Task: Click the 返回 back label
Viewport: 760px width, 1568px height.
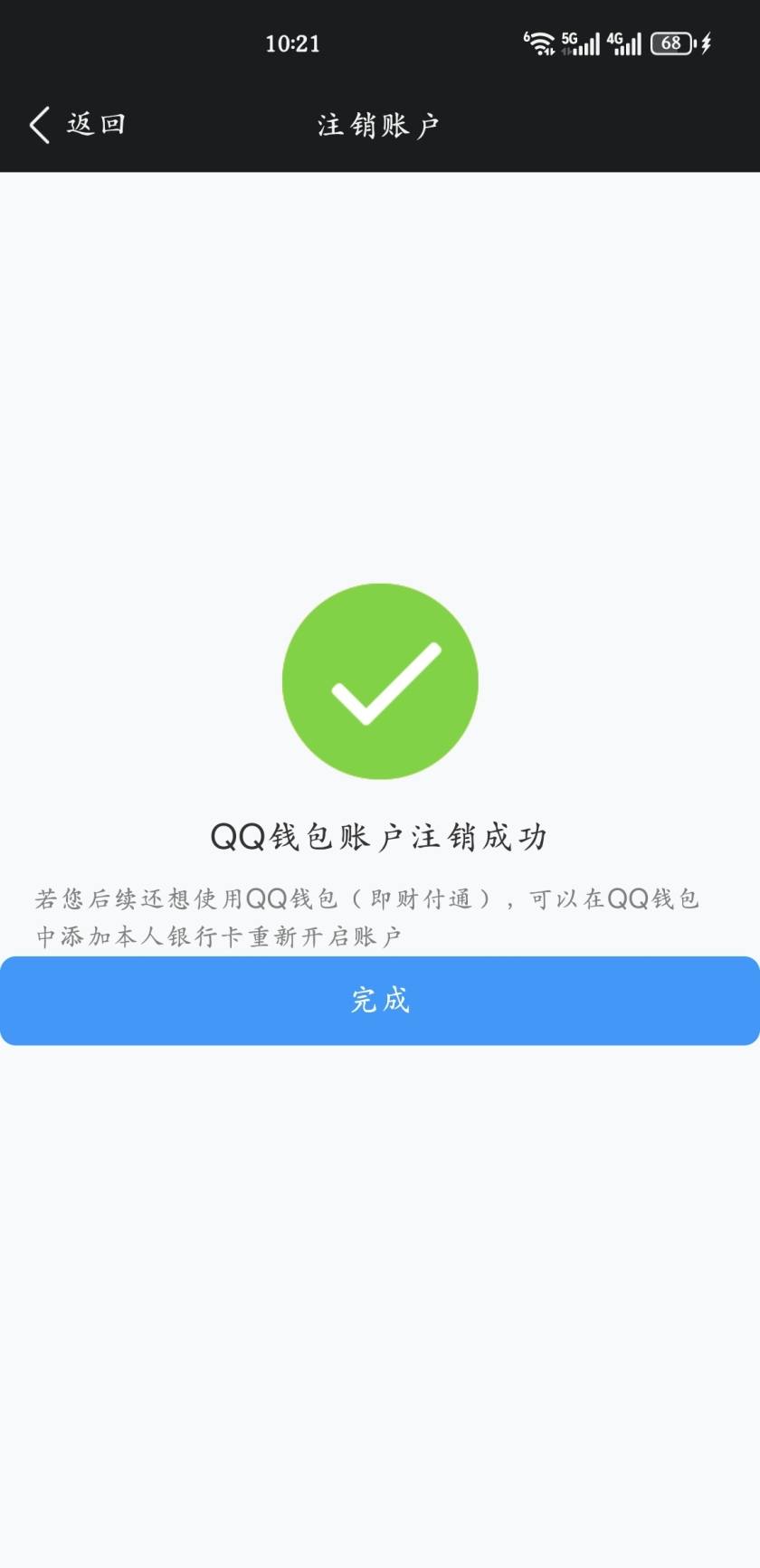Action: click(x=94, y=122)
